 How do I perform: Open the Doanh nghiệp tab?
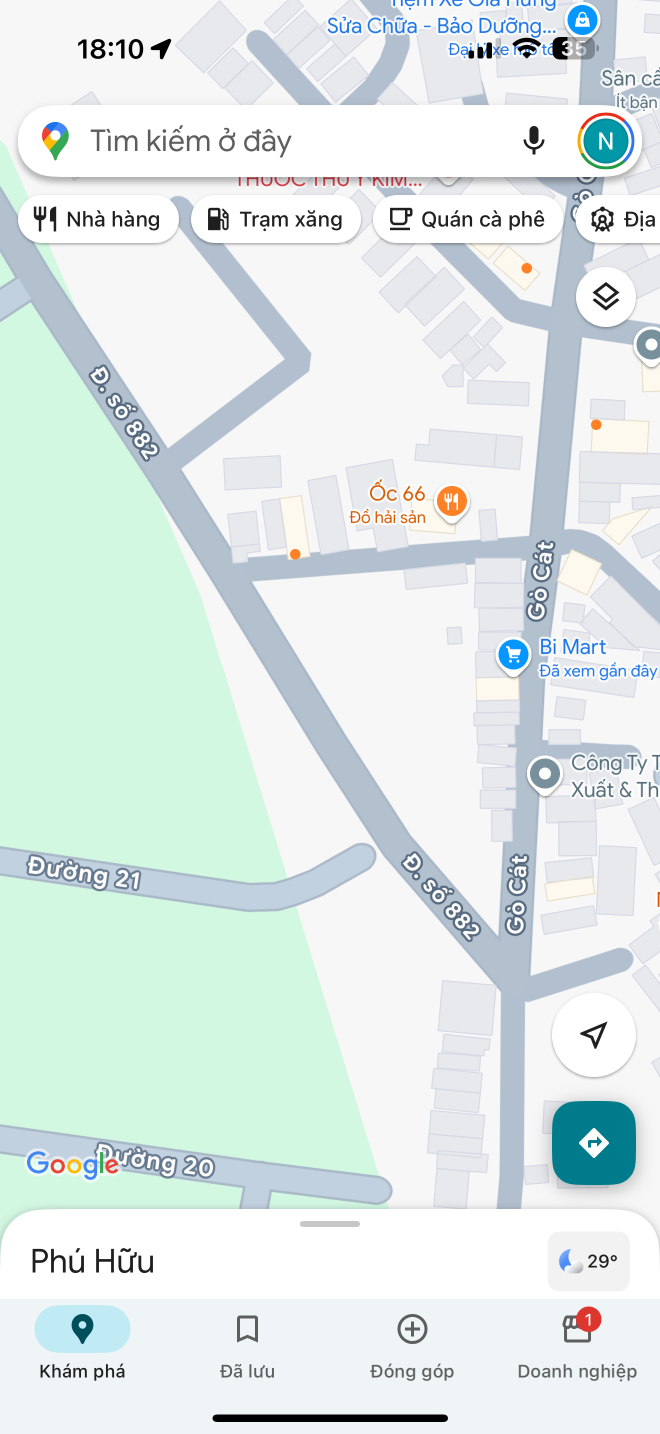point(577,1343)
